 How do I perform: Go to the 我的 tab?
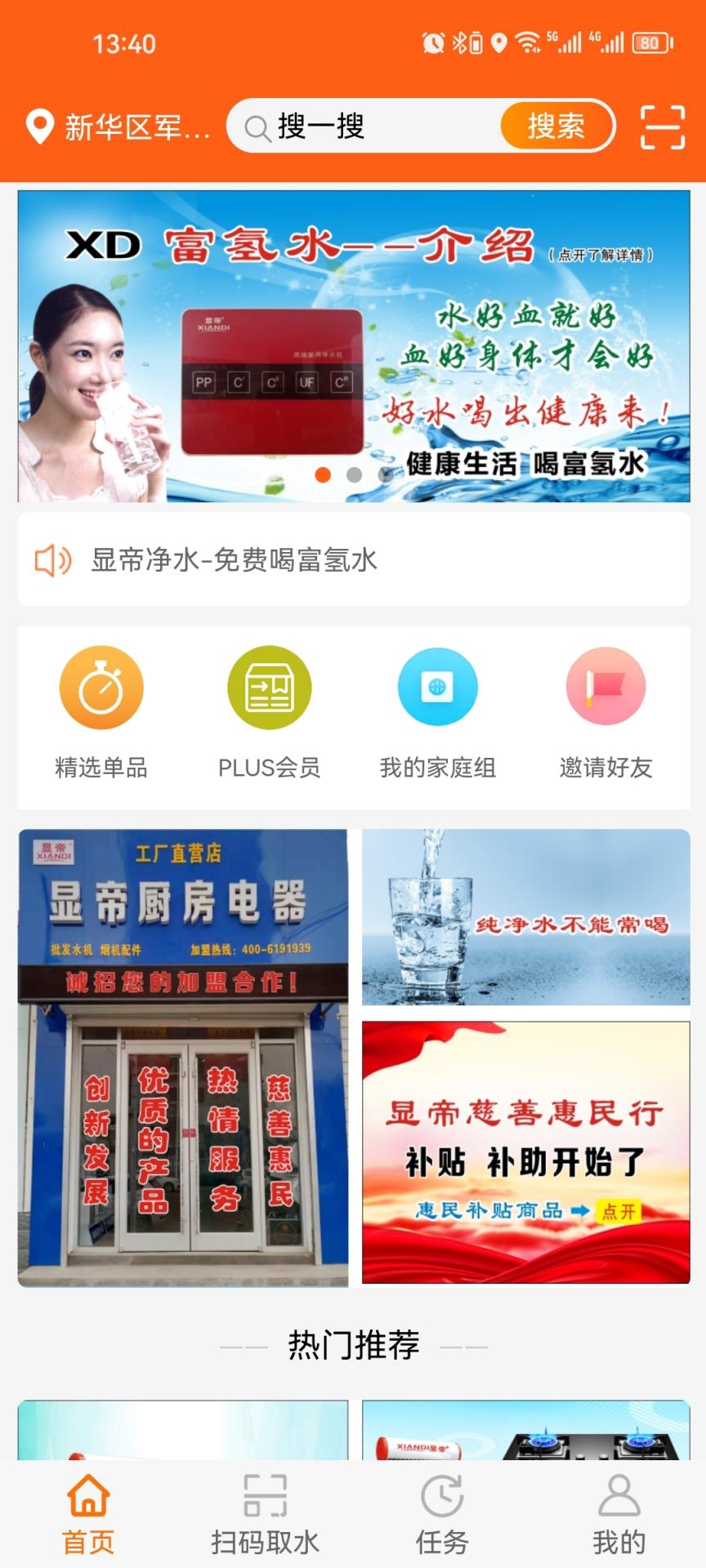click(x=619, y=1515)
